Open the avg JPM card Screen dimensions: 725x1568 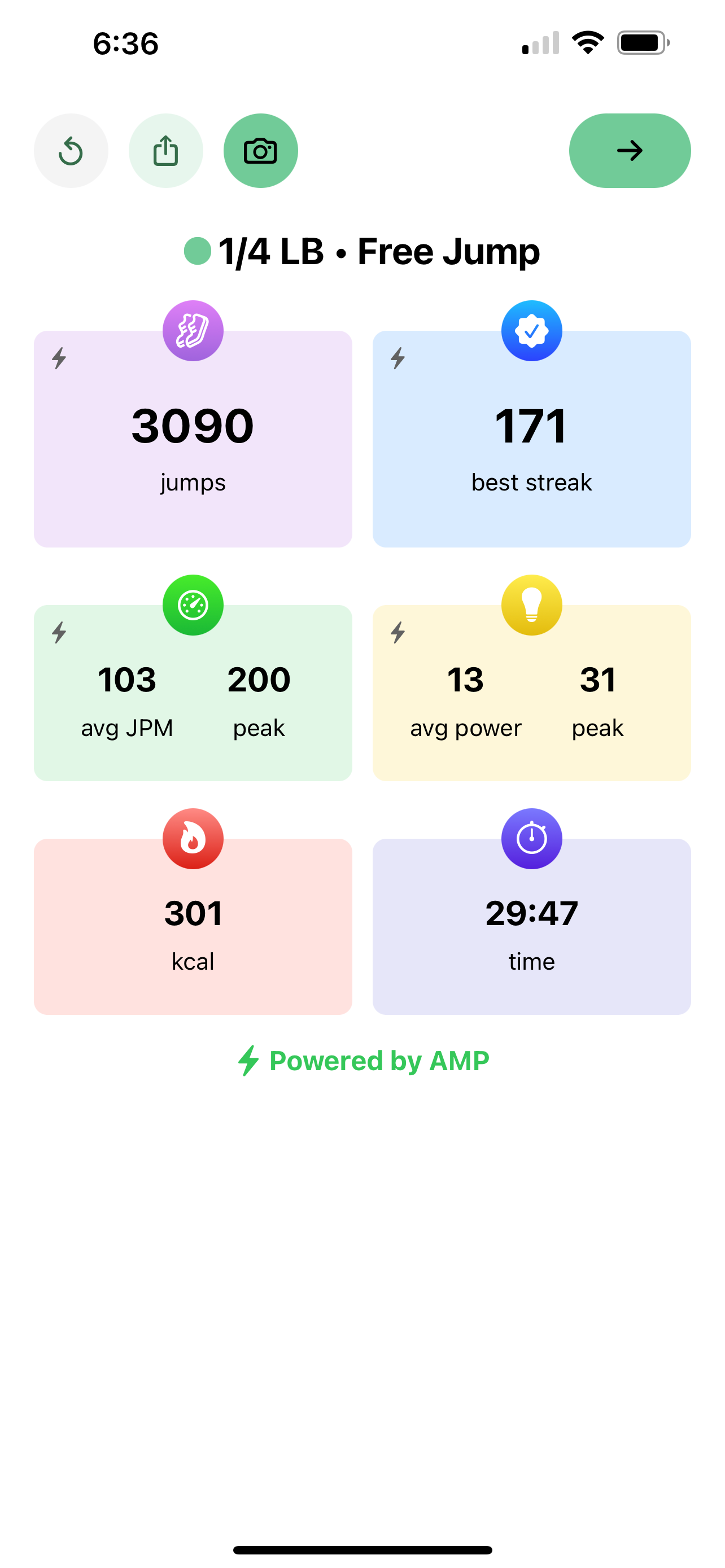click(193, 694)
